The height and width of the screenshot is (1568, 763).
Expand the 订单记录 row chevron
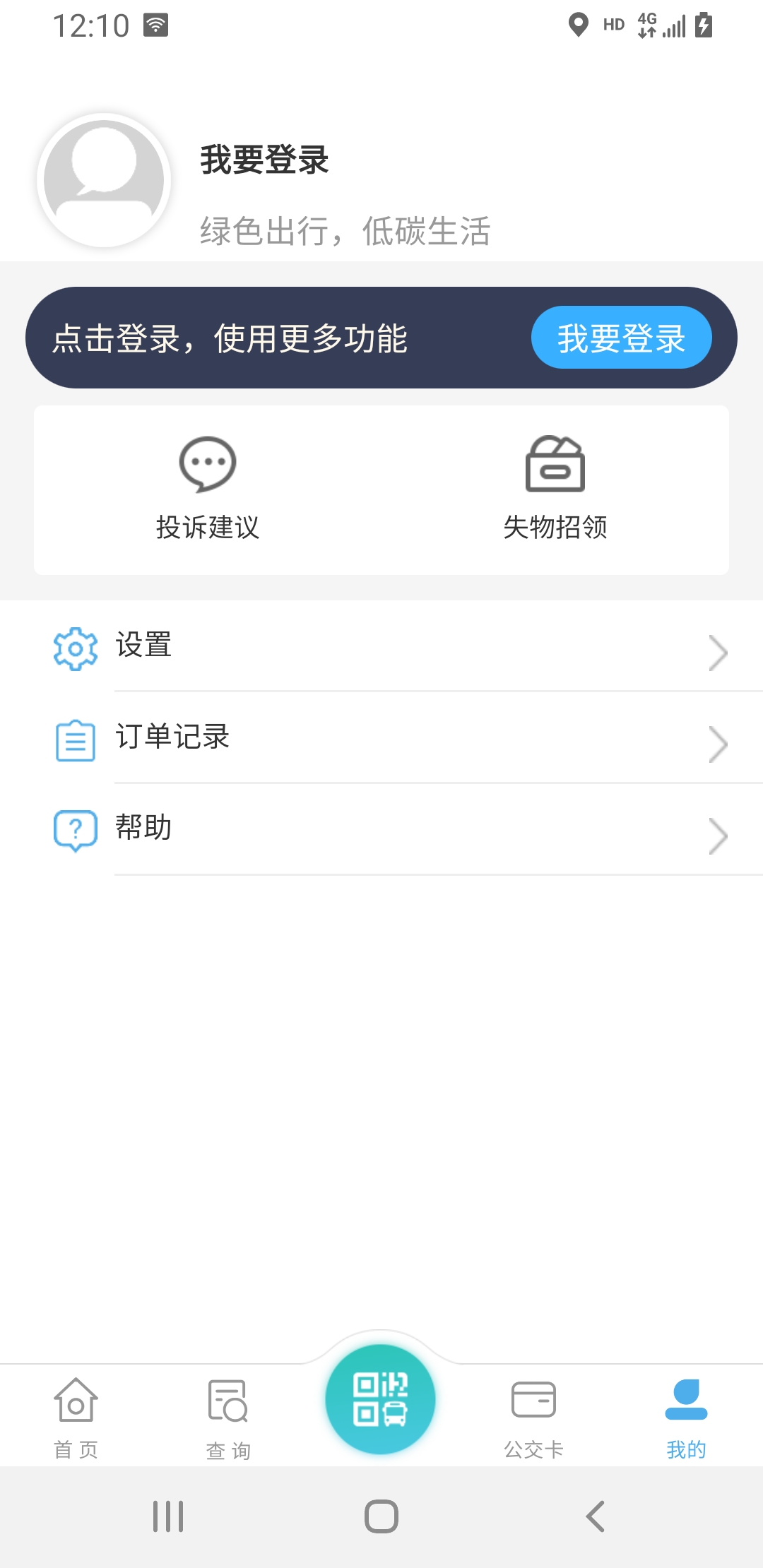tap(720, 744)
